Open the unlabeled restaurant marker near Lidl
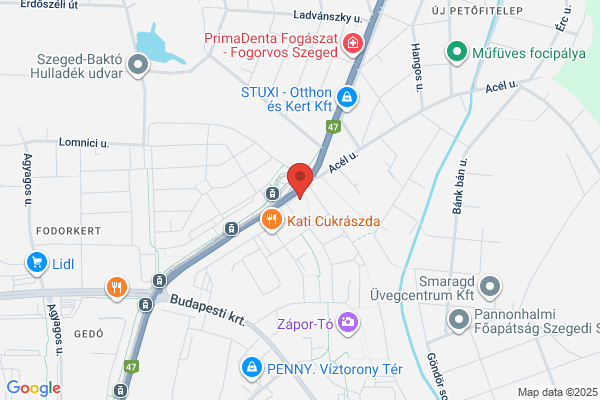Viewport: 600px width, 400px height. point(117,288)
